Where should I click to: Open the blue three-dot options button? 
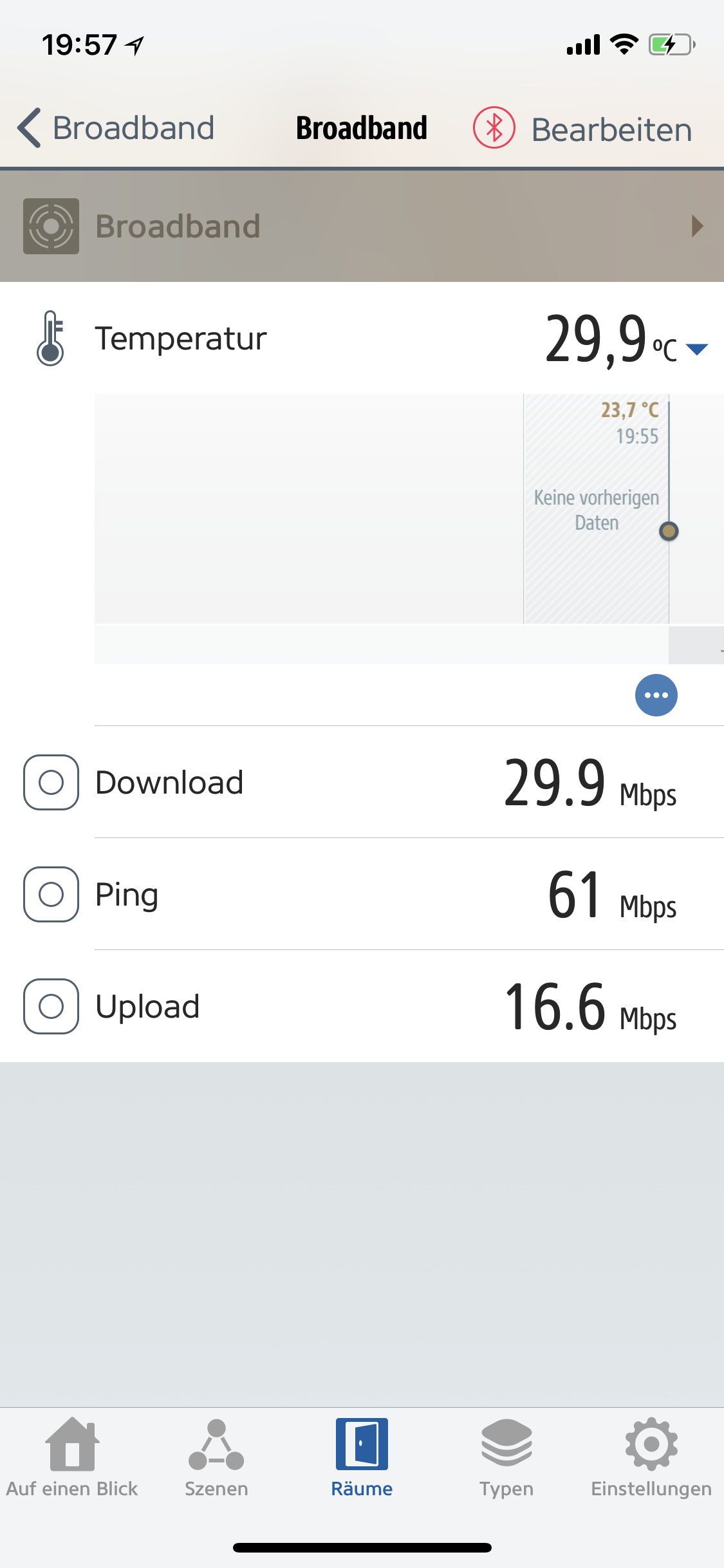click(x=656, y=695)
